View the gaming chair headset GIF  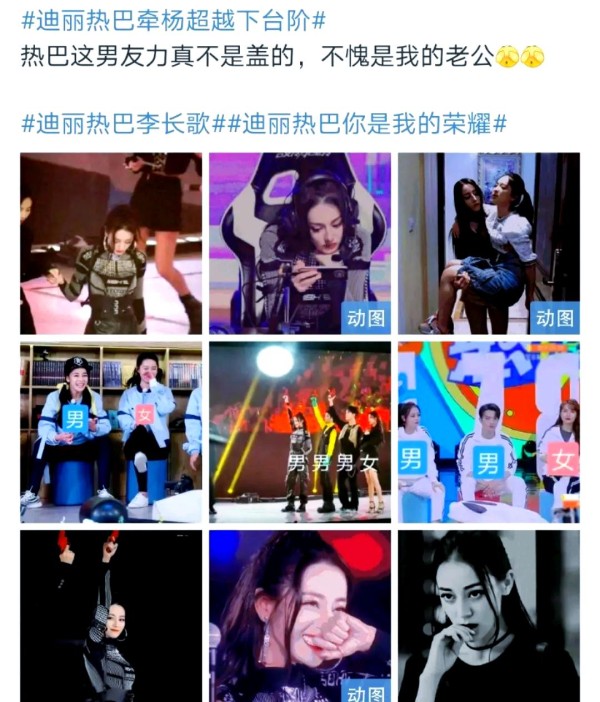[299, 243]
